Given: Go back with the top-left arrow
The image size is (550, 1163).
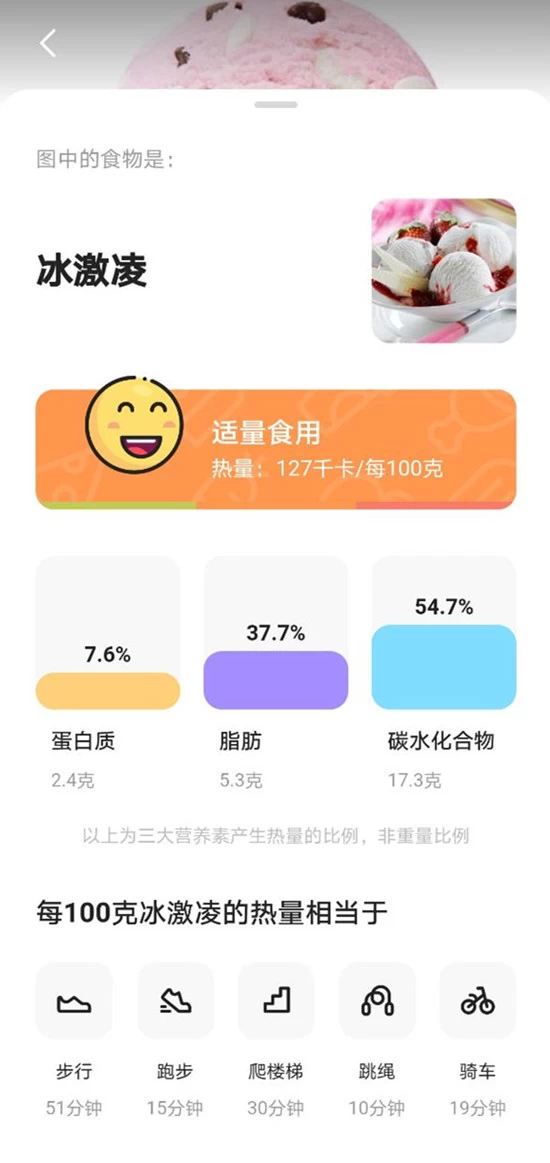Looking at the screenshot, I should (x=48, y=43).
